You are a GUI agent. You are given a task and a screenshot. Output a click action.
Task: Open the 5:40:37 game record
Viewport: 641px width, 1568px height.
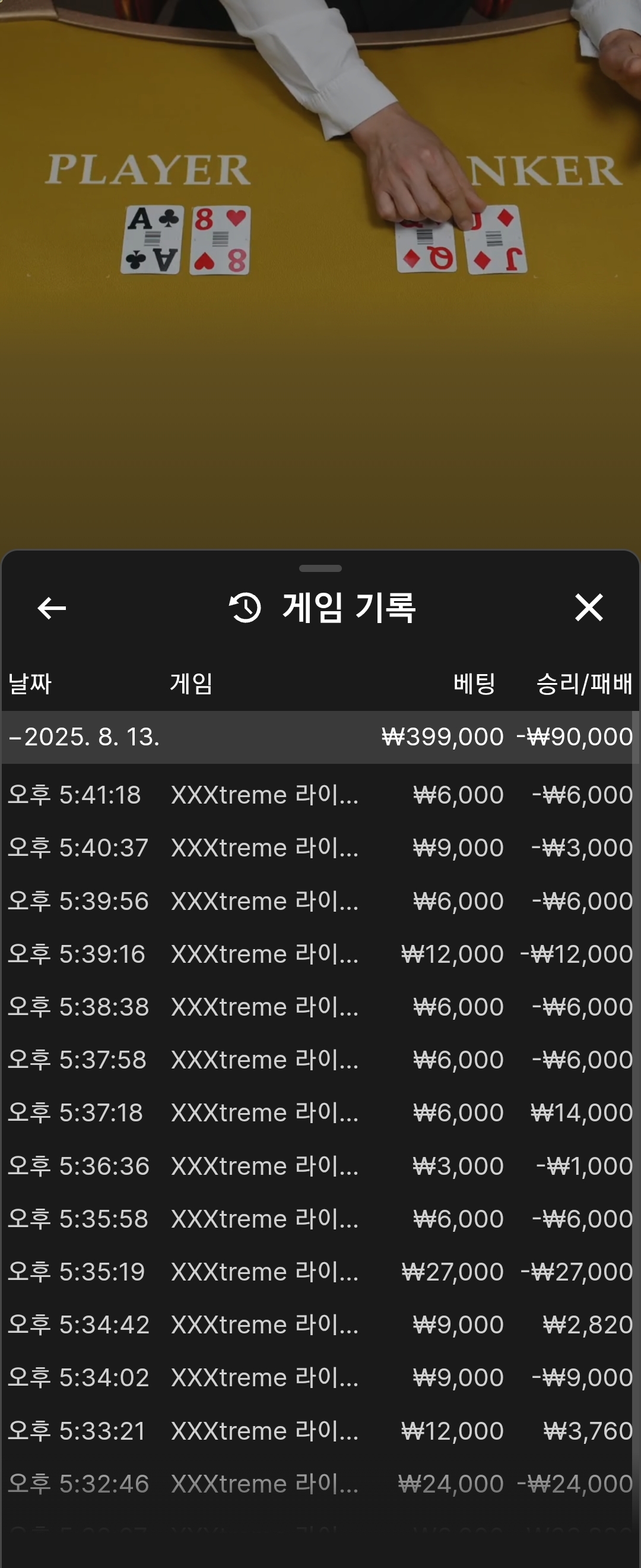pyautogui.click(x=320, y=848)
